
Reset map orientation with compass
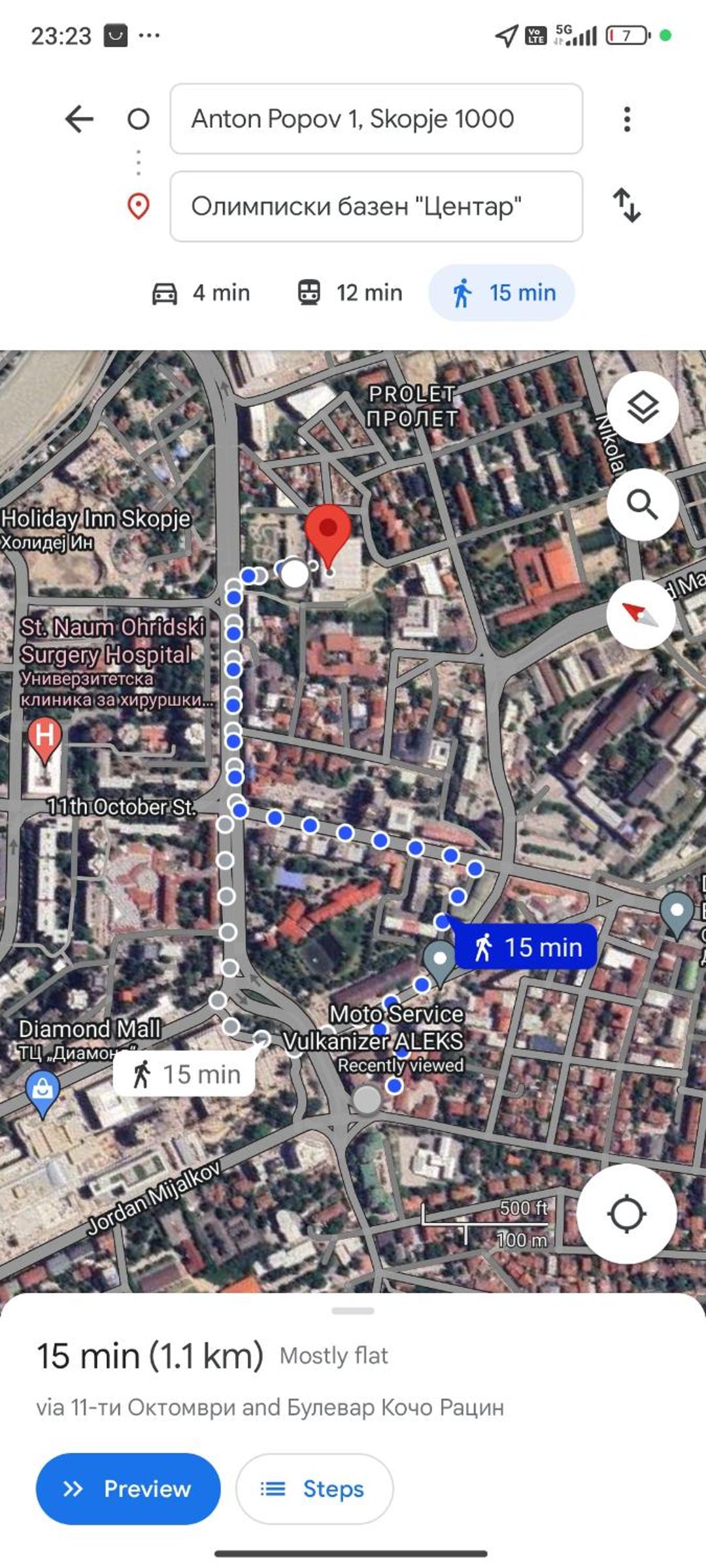[x=641, y=615]
